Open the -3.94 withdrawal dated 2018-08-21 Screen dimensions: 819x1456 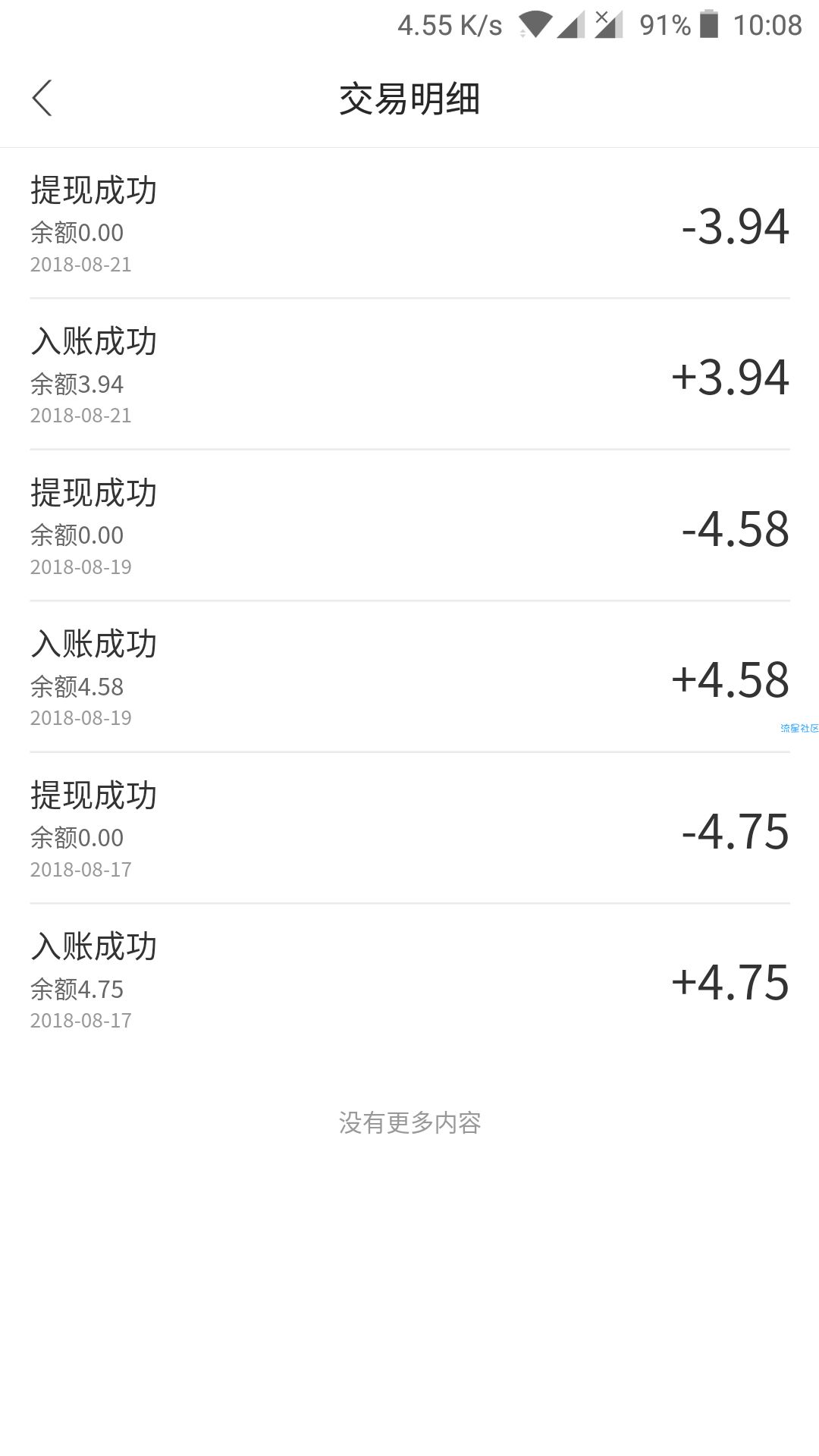(409, 224)
